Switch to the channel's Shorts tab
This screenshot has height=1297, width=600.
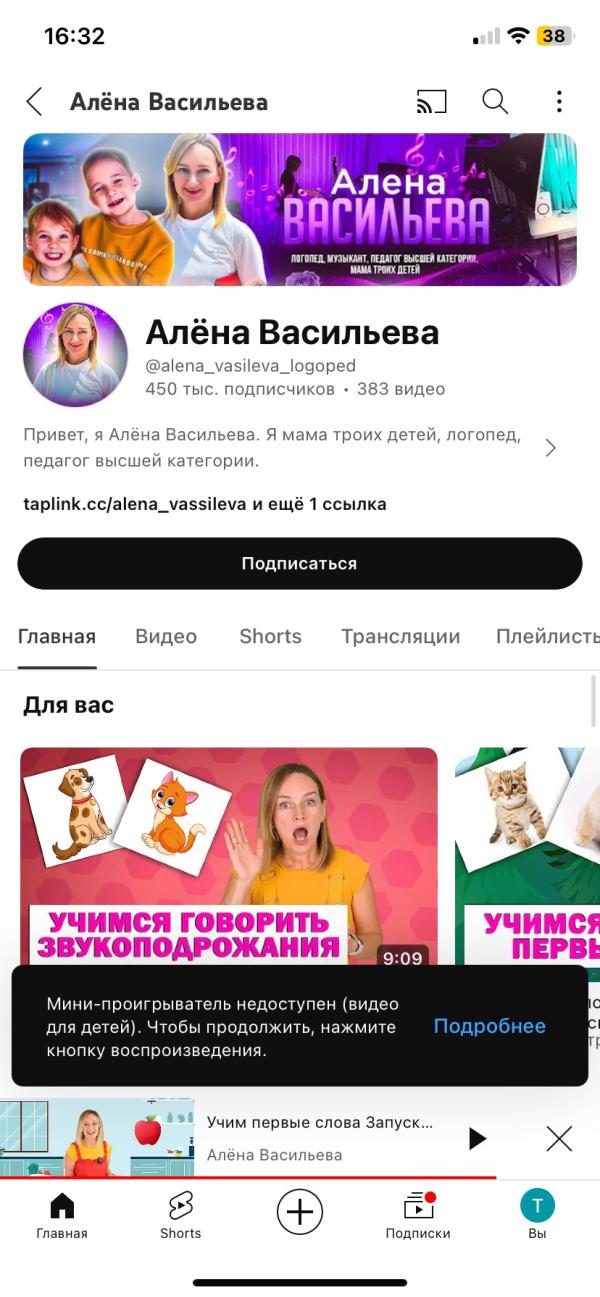(270, 637)
